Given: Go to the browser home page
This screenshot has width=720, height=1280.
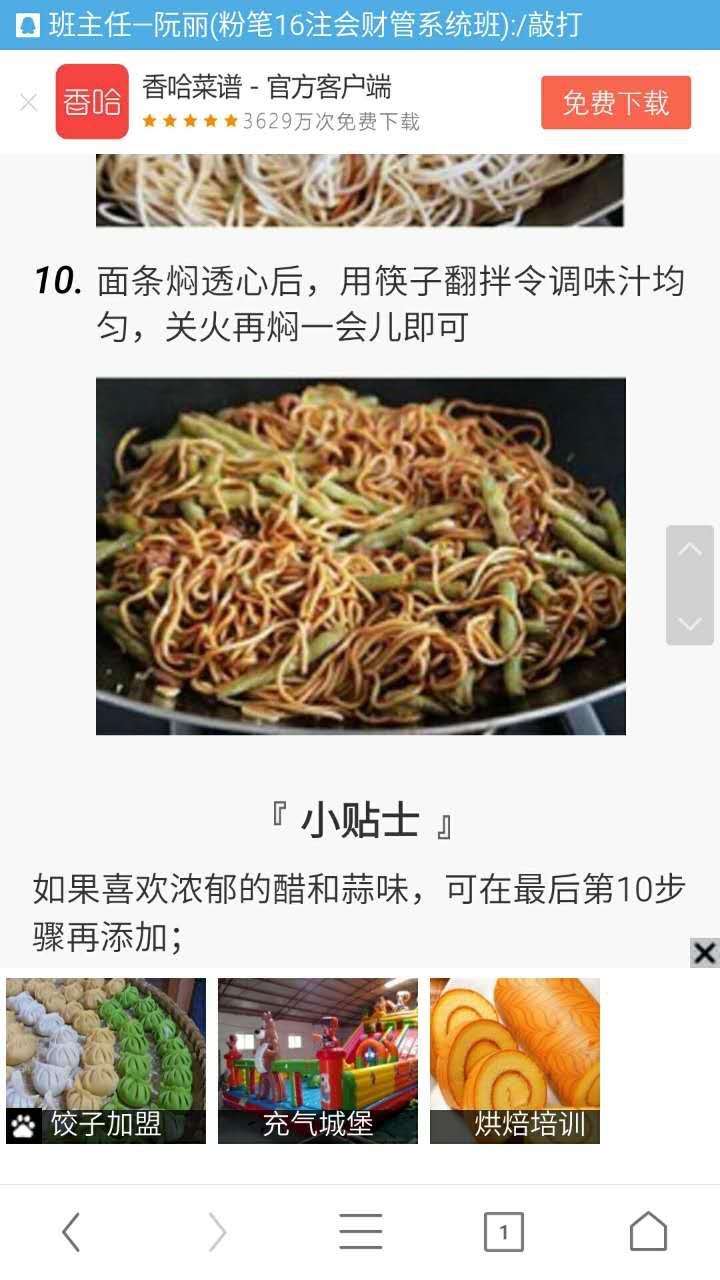Looking at the screenshot, I should [648, 1232].
